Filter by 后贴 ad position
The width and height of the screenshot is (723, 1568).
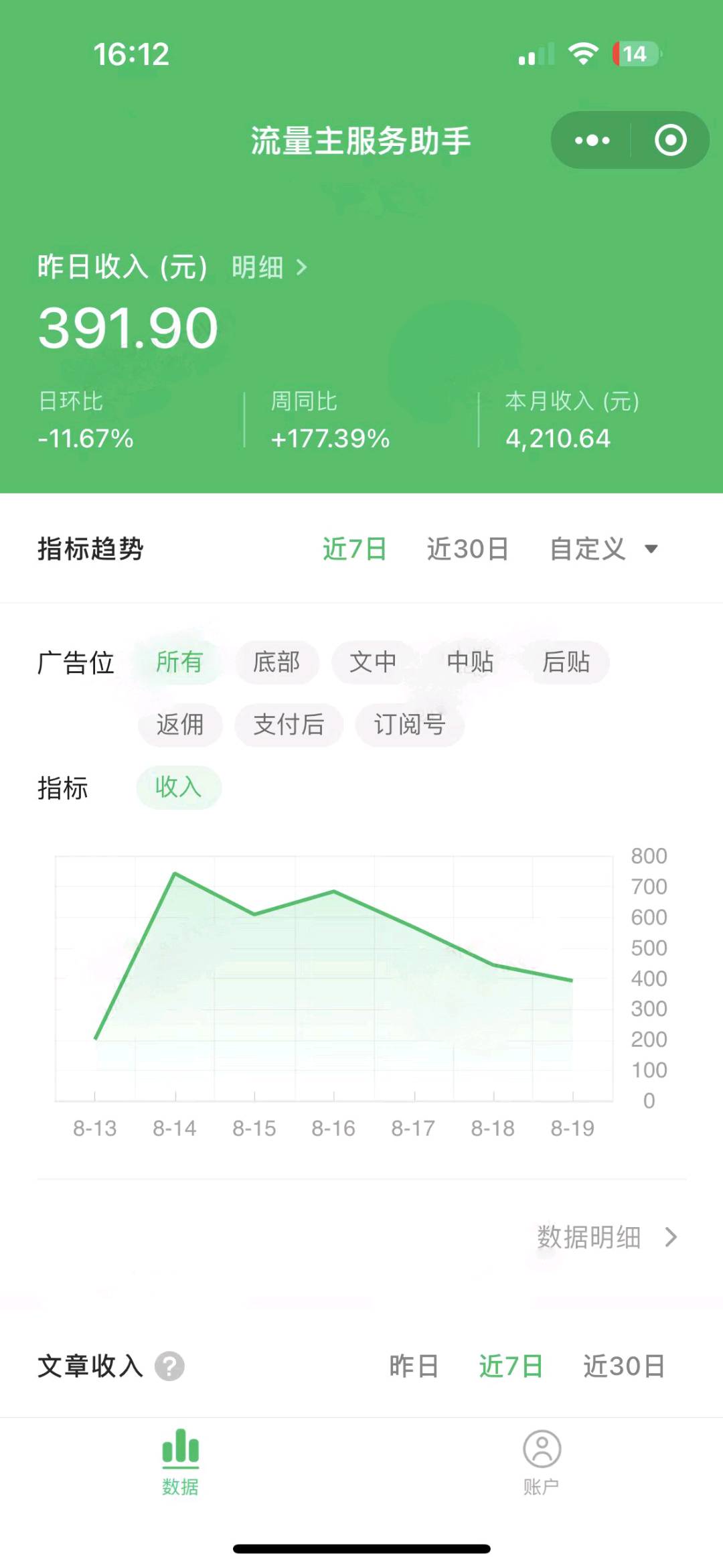pyautogui.click(x=566, y=662)
